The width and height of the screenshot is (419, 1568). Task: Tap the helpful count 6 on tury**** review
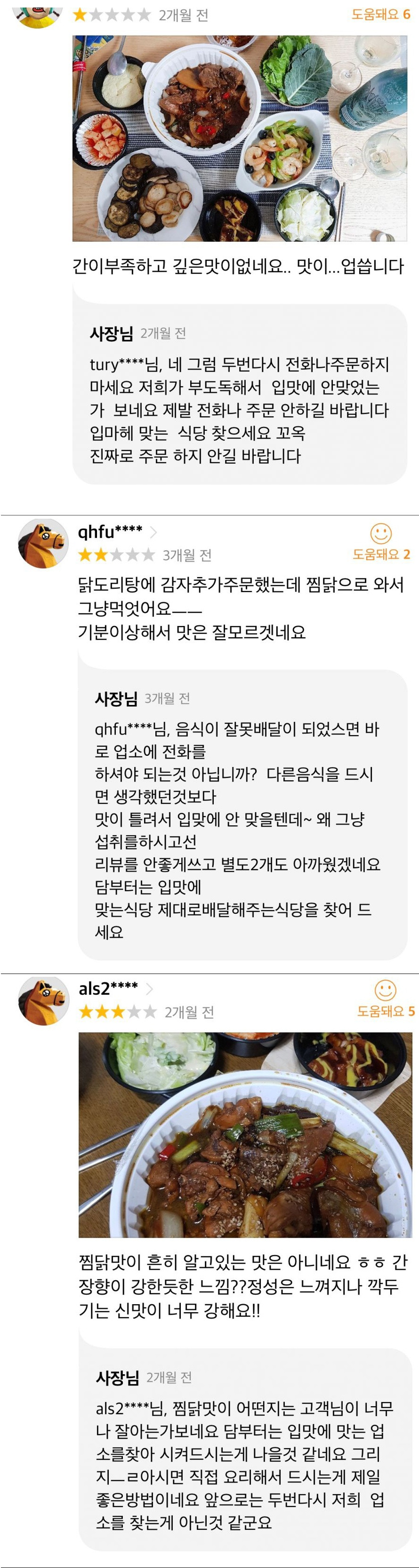point(381,15)
